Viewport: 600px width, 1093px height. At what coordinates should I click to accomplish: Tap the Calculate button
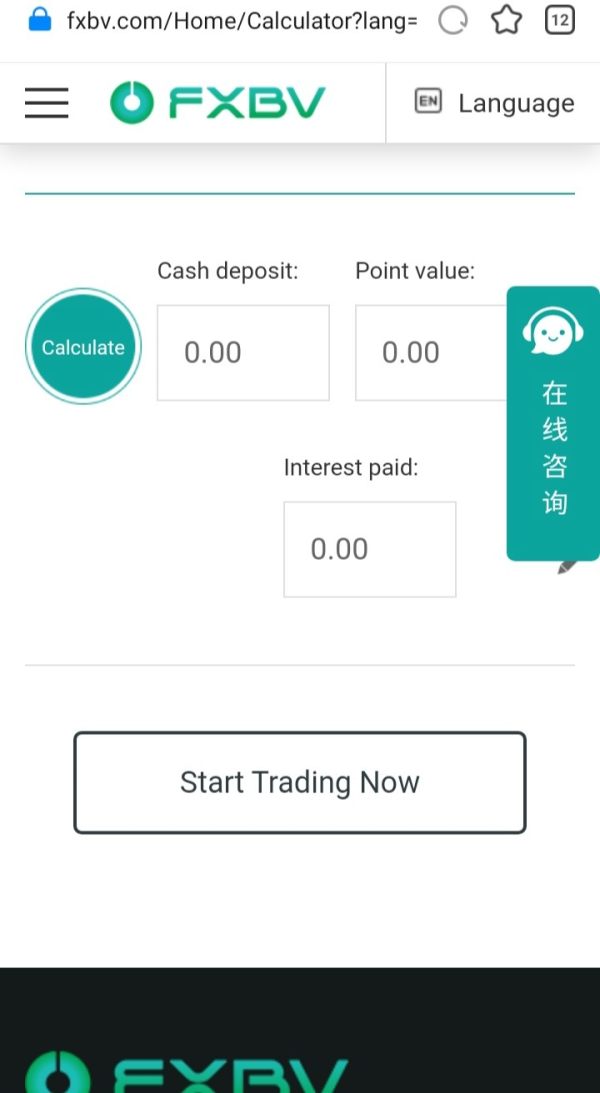(x=83, y=346)
